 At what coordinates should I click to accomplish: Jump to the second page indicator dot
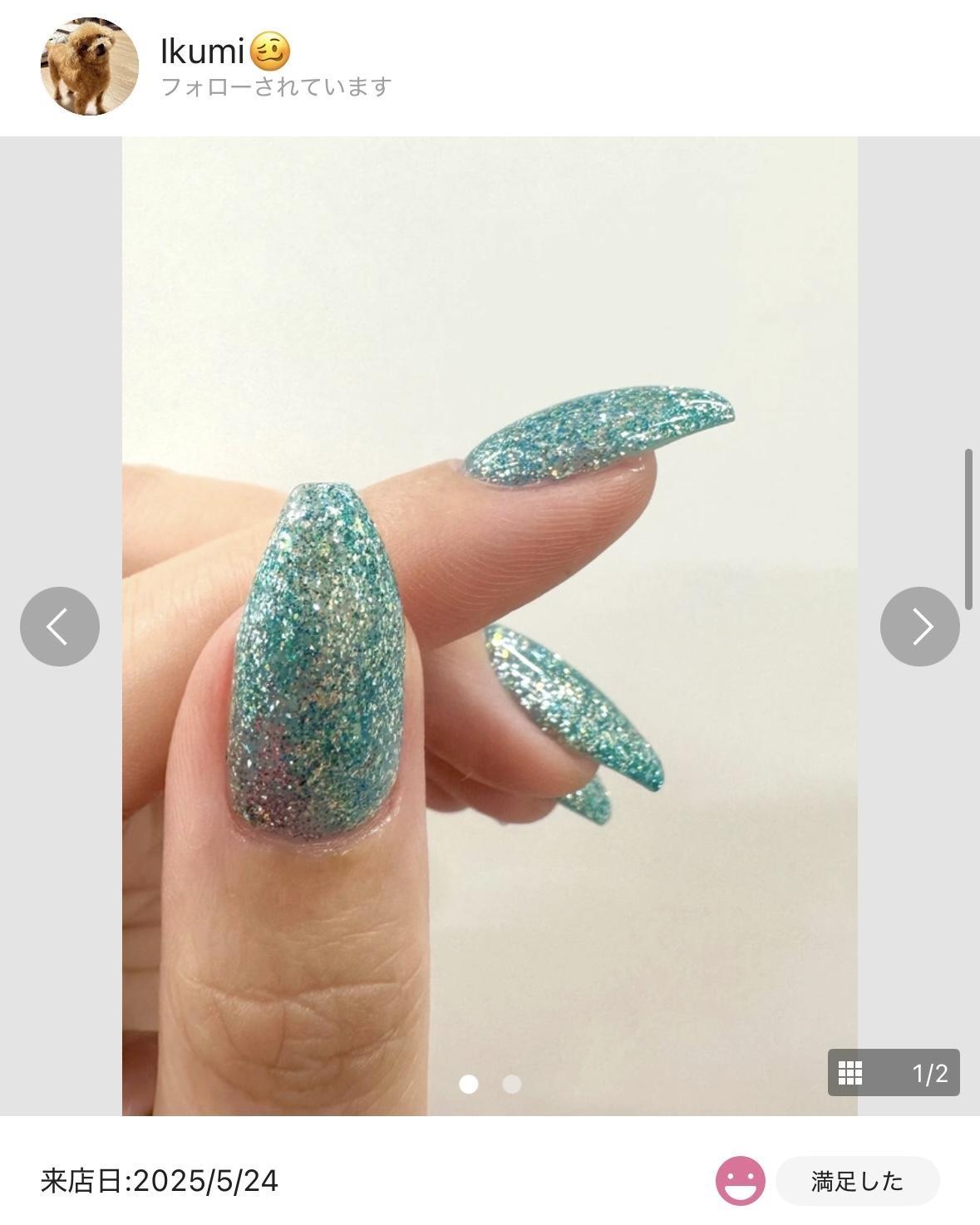(x=512, y=1084)
